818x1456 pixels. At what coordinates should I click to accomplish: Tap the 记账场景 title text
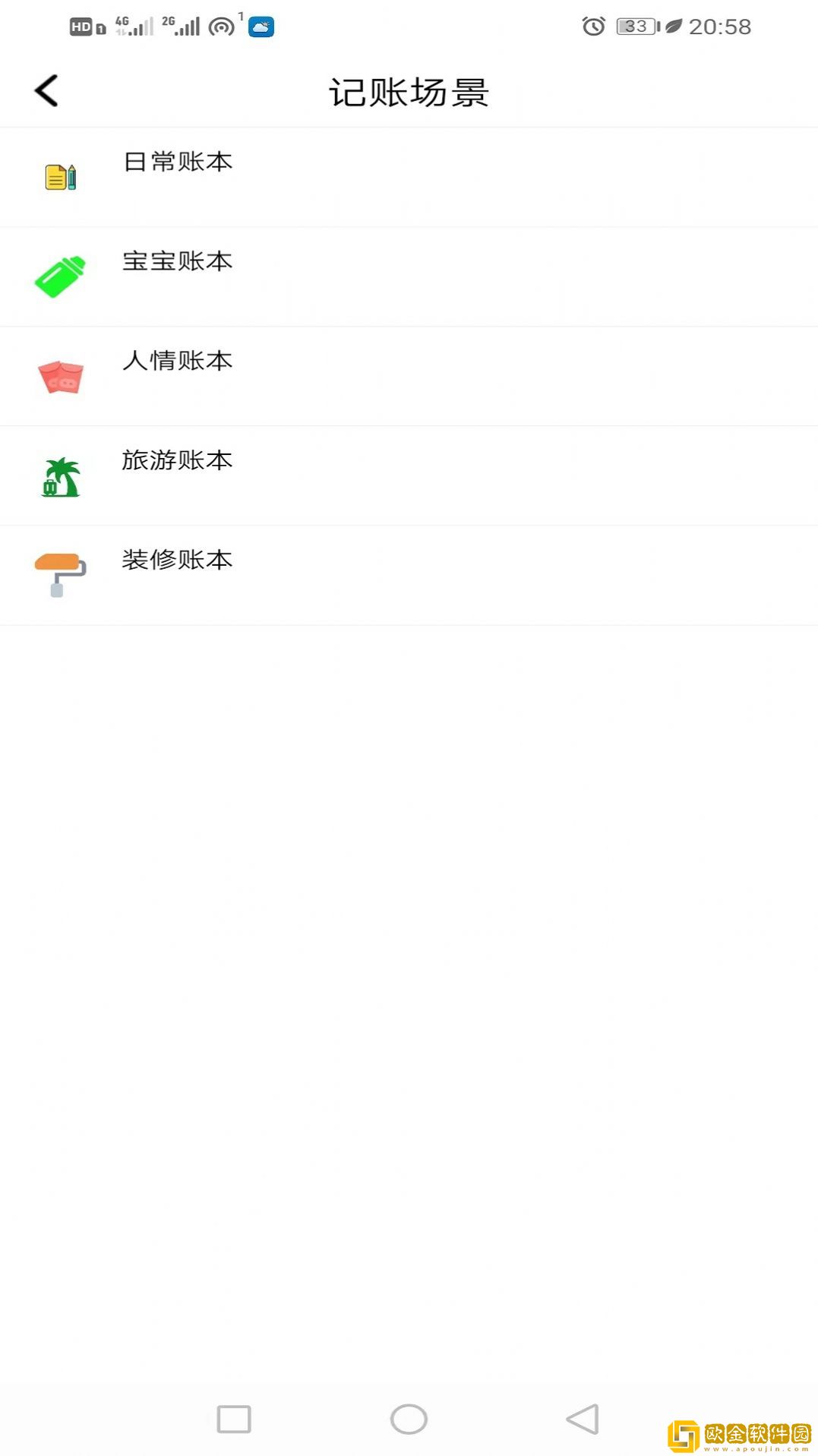[x=409, y=90]
